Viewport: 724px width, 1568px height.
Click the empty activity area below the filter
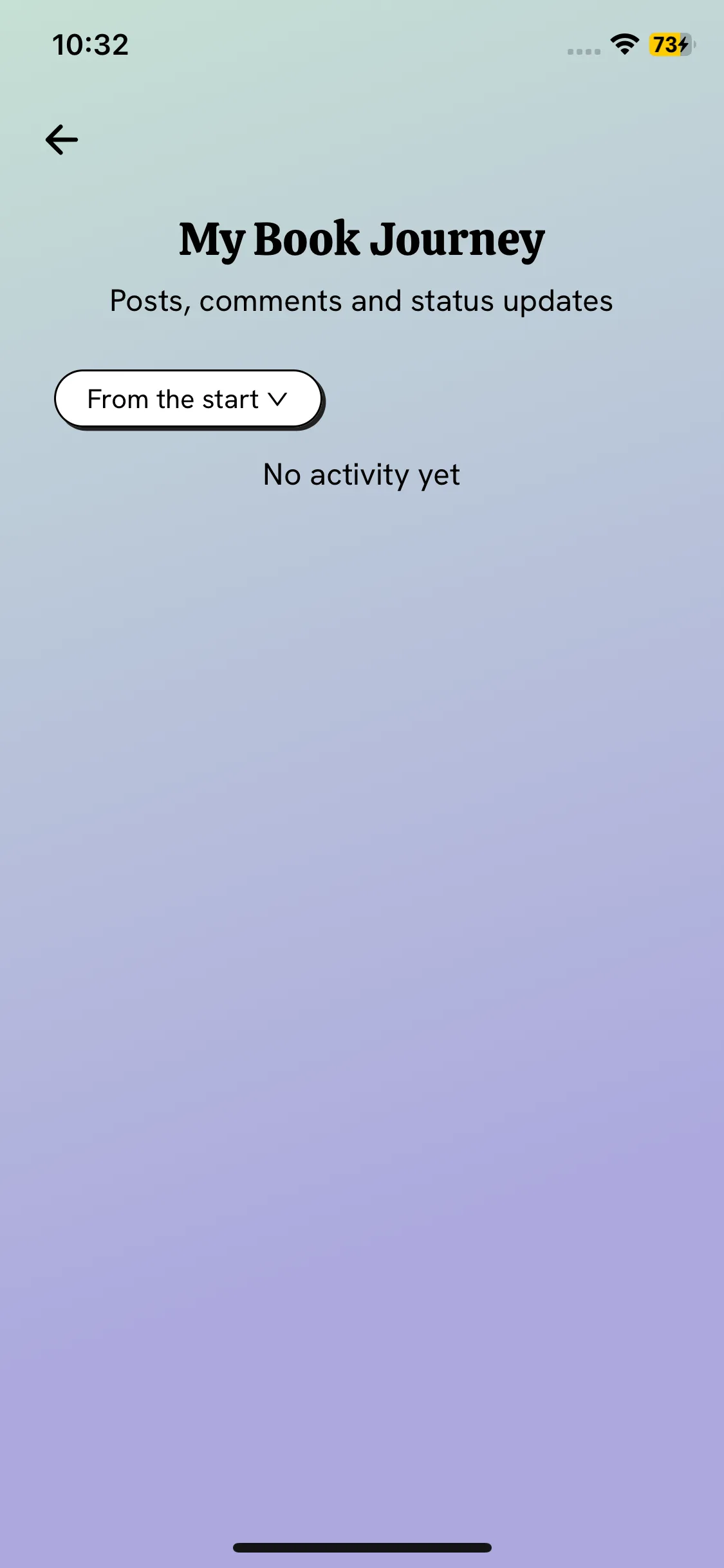(x=361, y=837)
